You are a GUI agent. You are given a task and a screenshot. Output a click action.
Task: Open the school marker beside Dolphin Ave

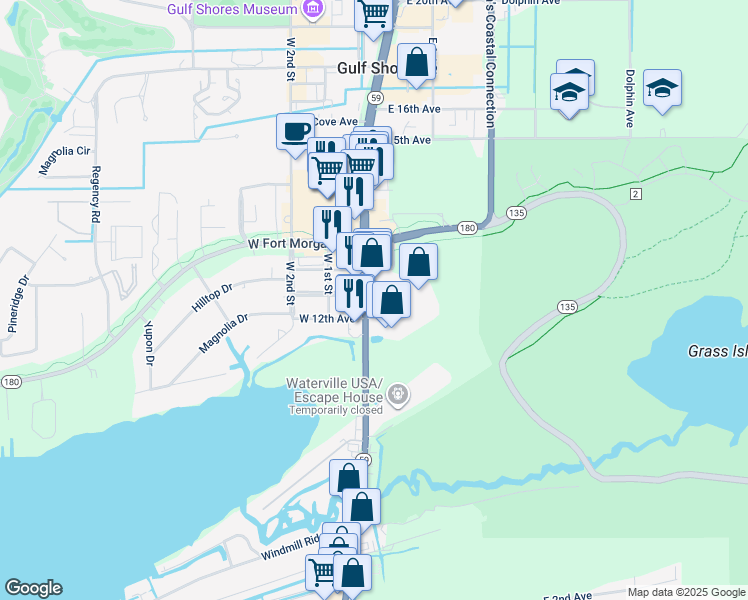point(662,89)
